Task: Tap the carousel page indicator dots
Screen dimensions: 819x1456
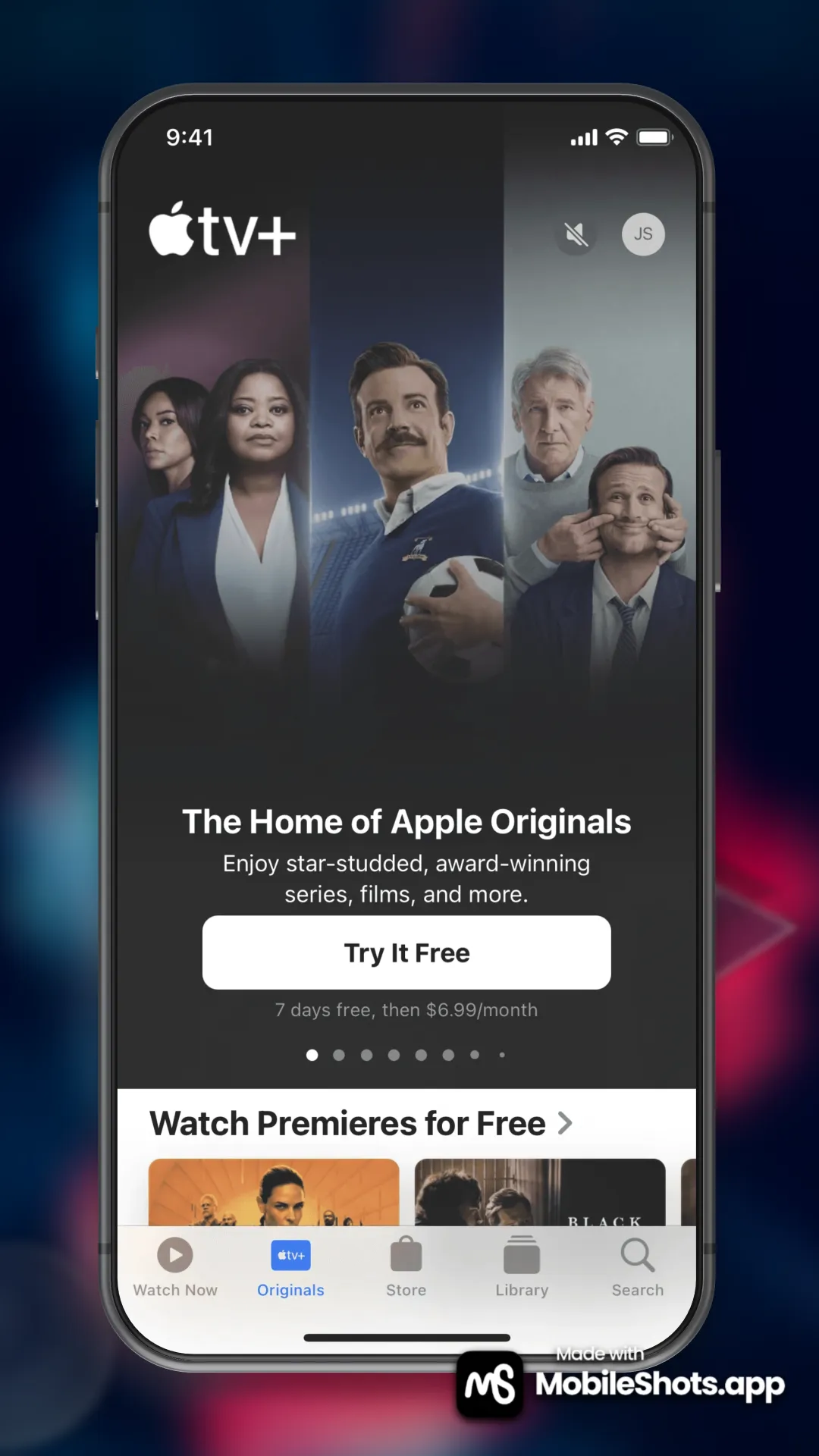Action: (406, 1055)
